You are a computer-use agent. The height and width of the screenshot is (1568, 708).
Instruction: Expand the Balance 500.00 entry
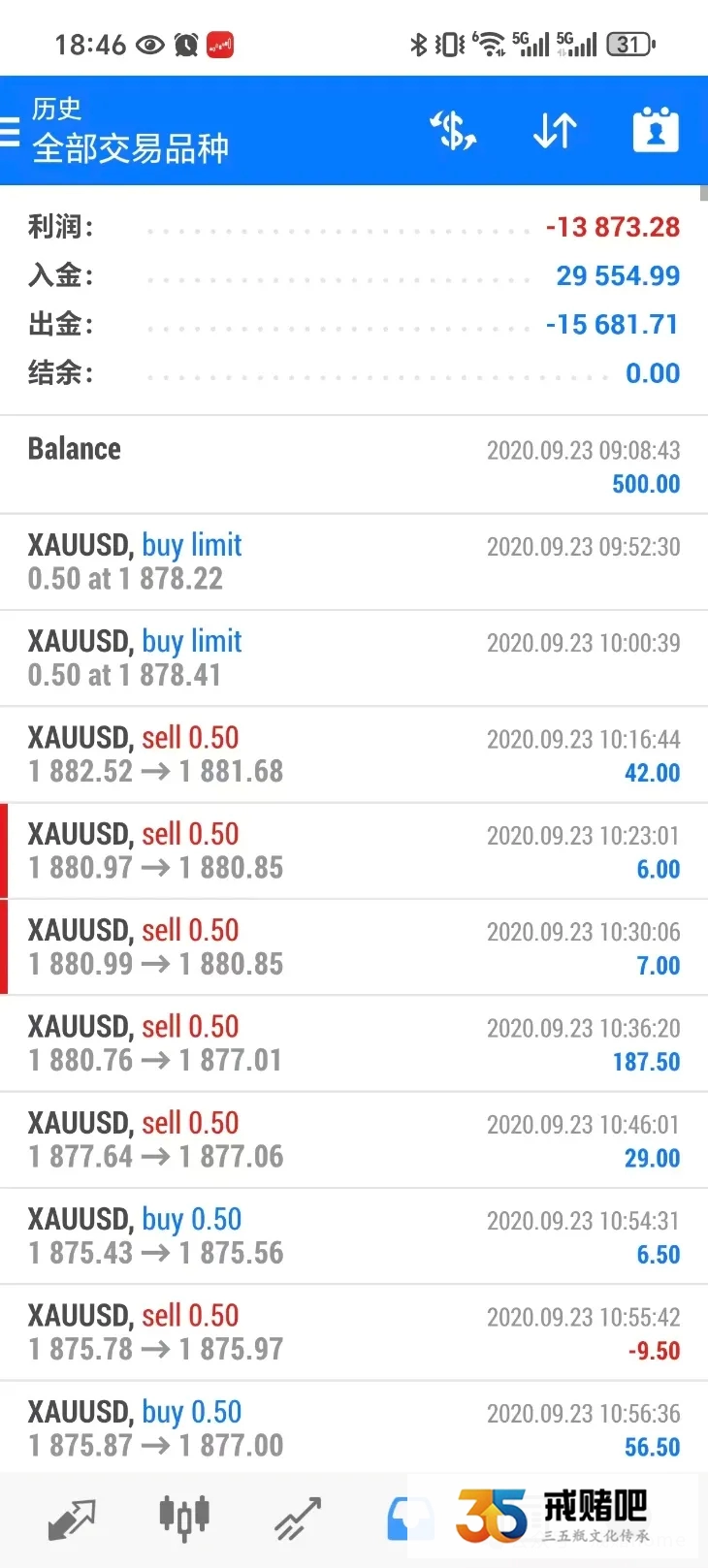click(354, 465)
